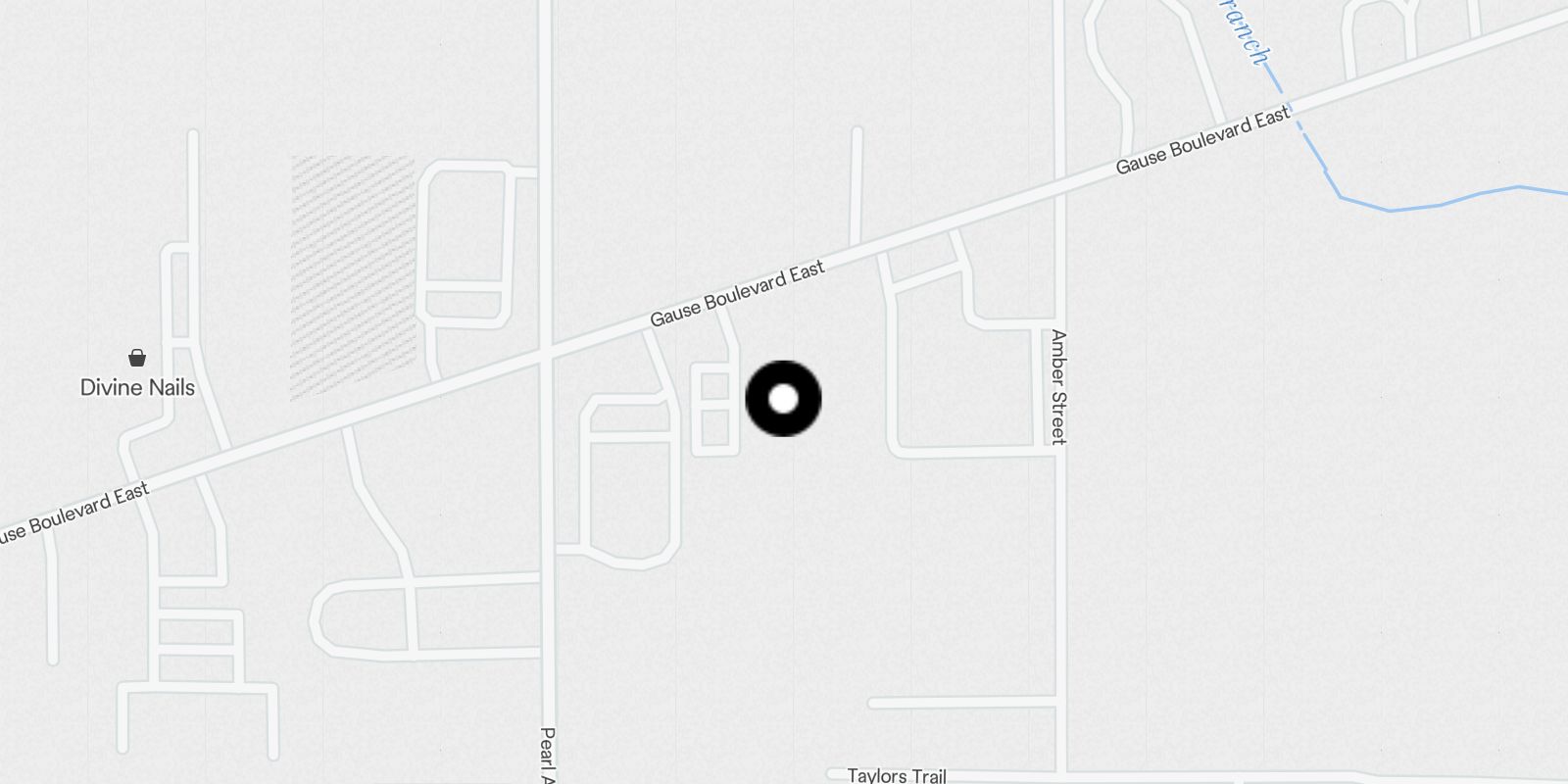The height and width of the screenshot is (784, 1568).
Task: Tap the Divine Nails place marker
Action: (137, 359)
